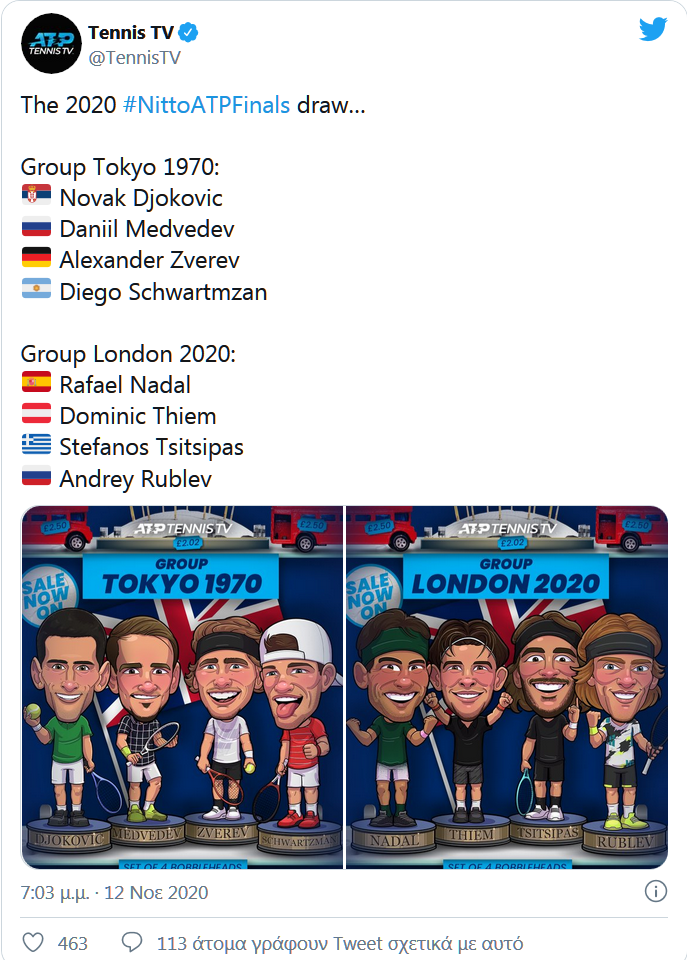View the Group London 2020 image
Image resolution: width=687 pixels, height=960 pixels.
click(x=506, y=687)
